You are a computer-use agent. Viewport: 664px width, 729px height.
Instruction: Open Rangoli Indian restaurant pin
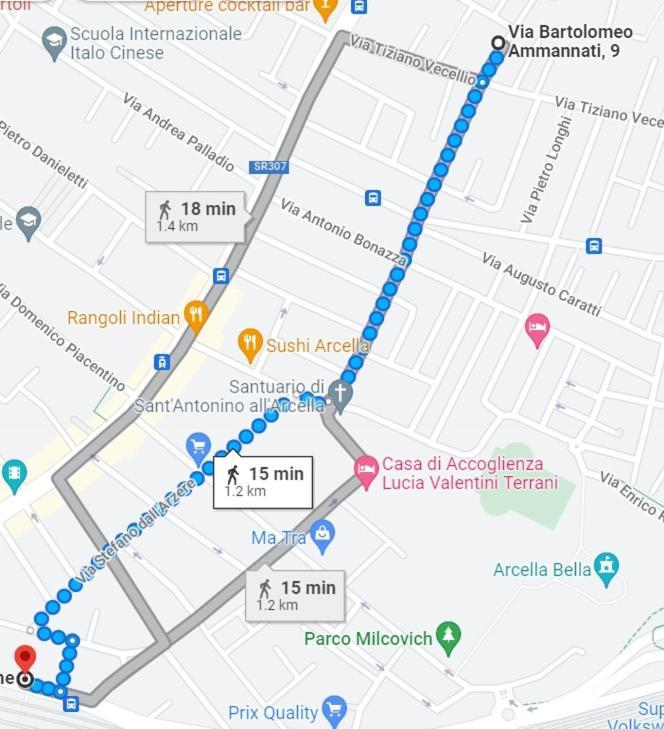click(x=196, y=317)
